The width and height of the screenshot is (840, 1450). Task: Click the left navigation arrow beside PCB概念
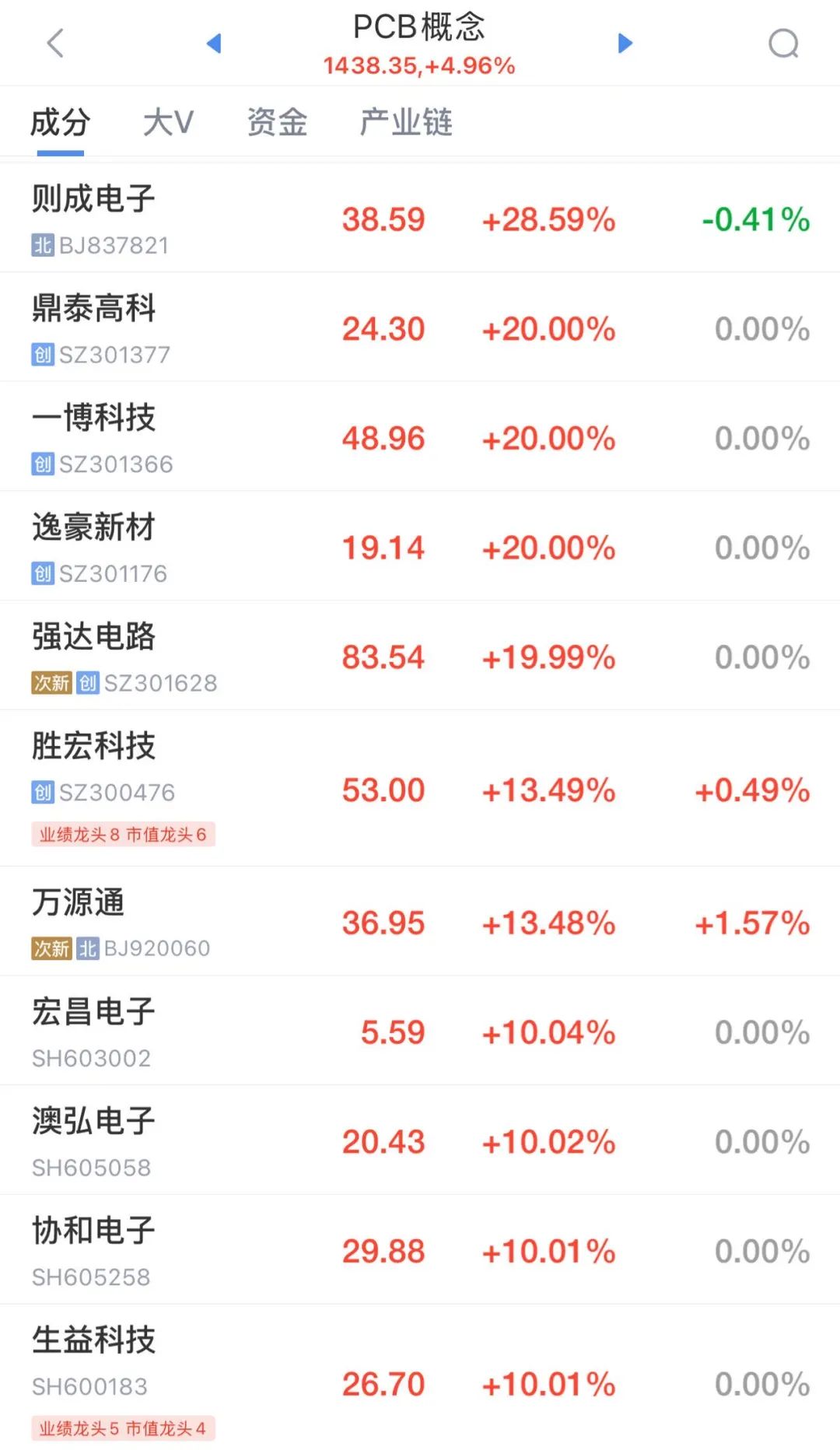215,43
